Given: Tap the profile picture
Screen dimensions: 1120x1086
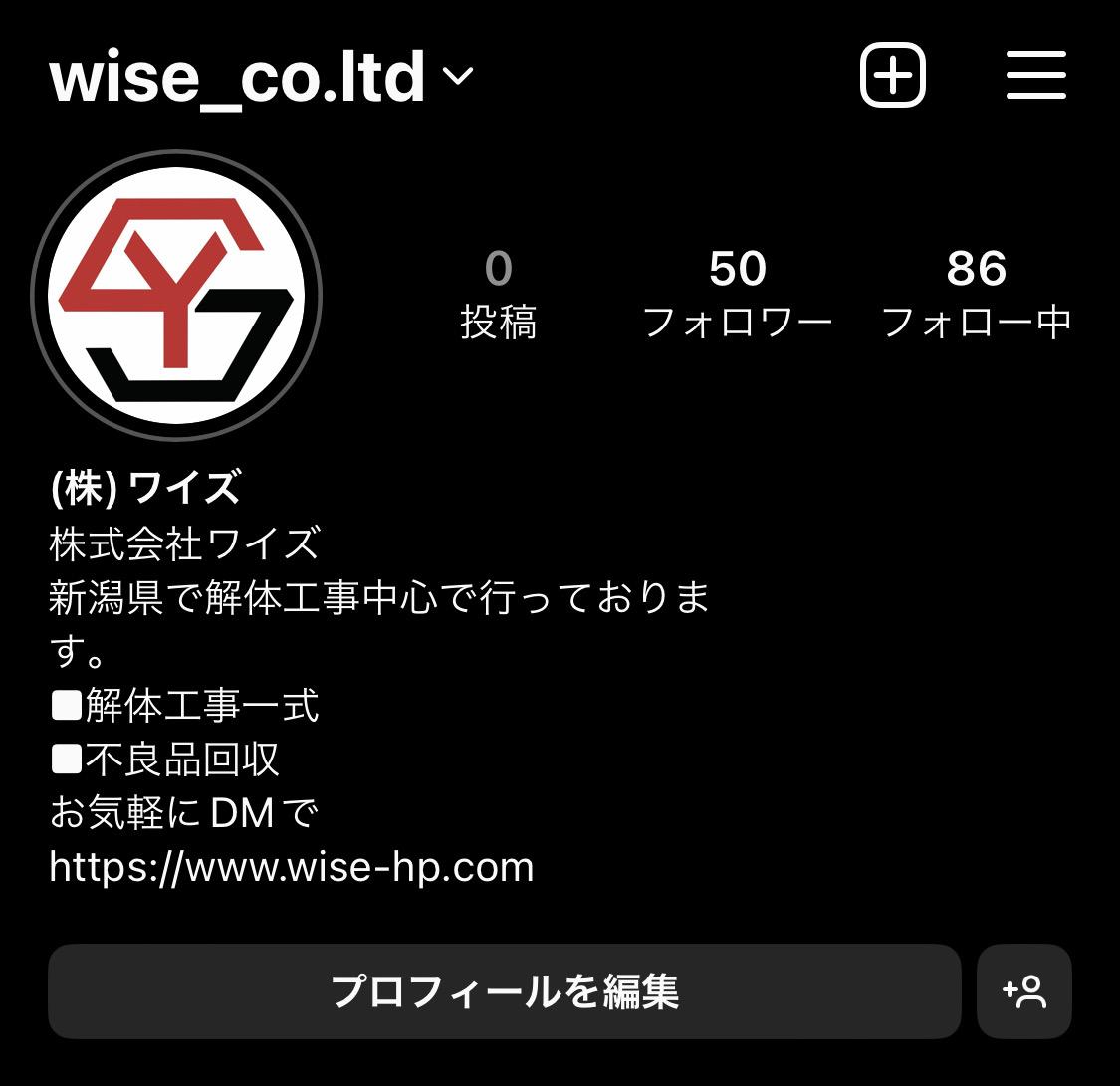Looking at the screenshot, I should [x=176, y=295].
